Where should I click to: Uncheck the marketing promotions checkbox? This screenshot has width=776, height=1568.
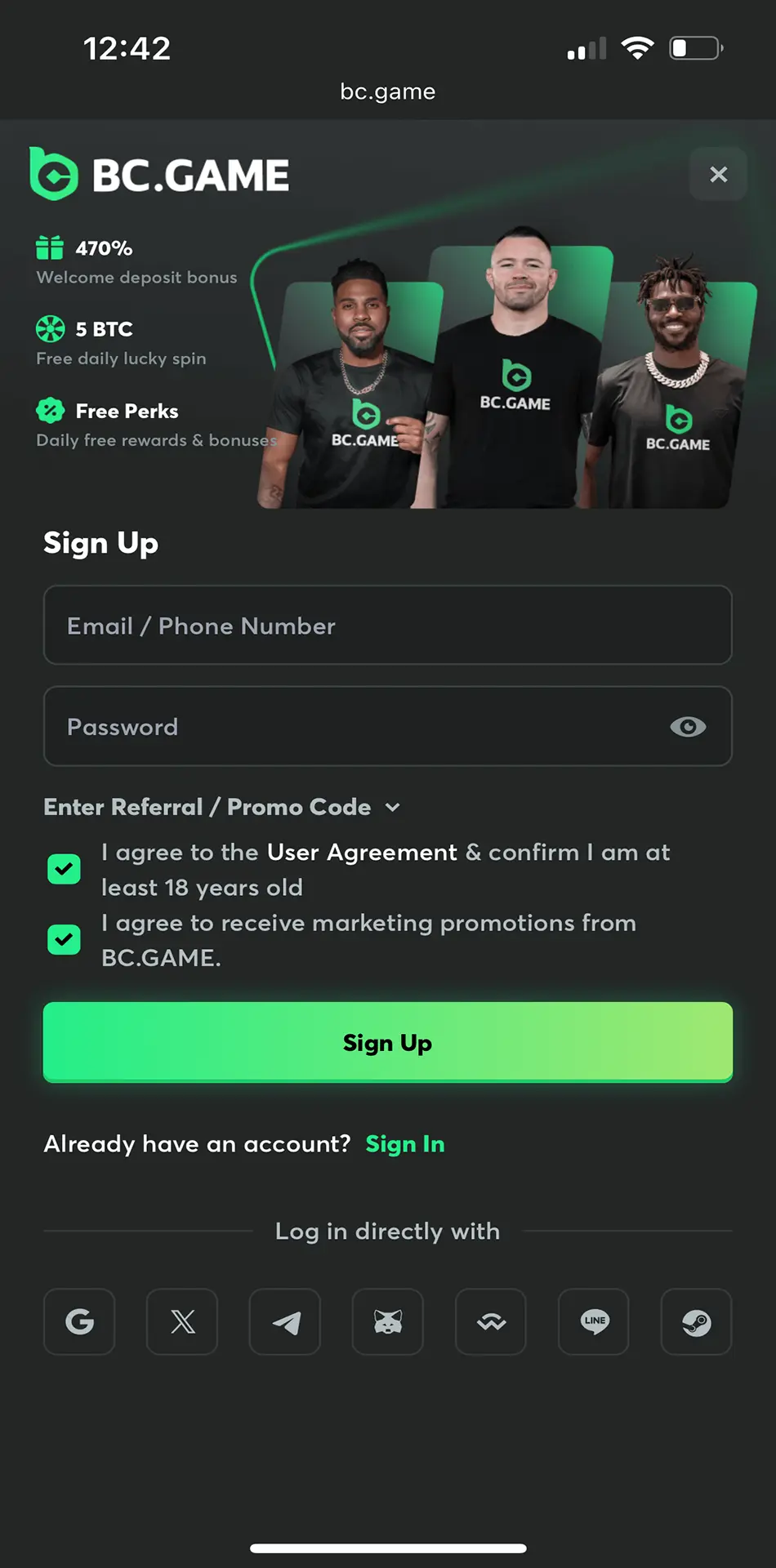click(64, 939)
